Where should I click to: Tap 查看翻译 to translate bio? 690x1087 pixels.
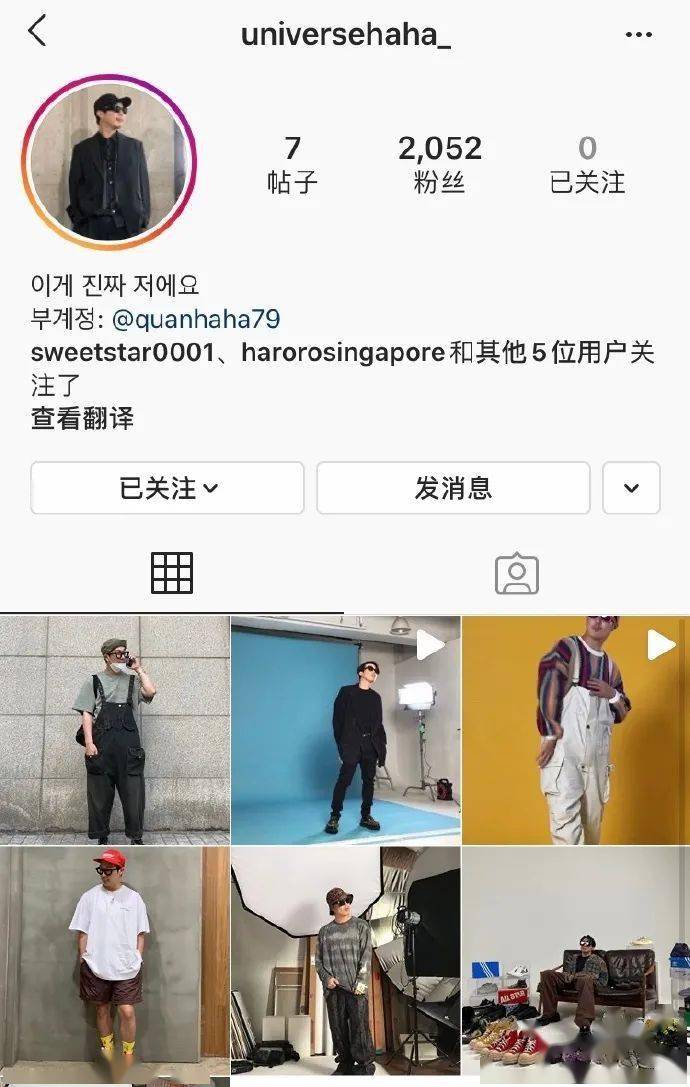pos(82,418)
